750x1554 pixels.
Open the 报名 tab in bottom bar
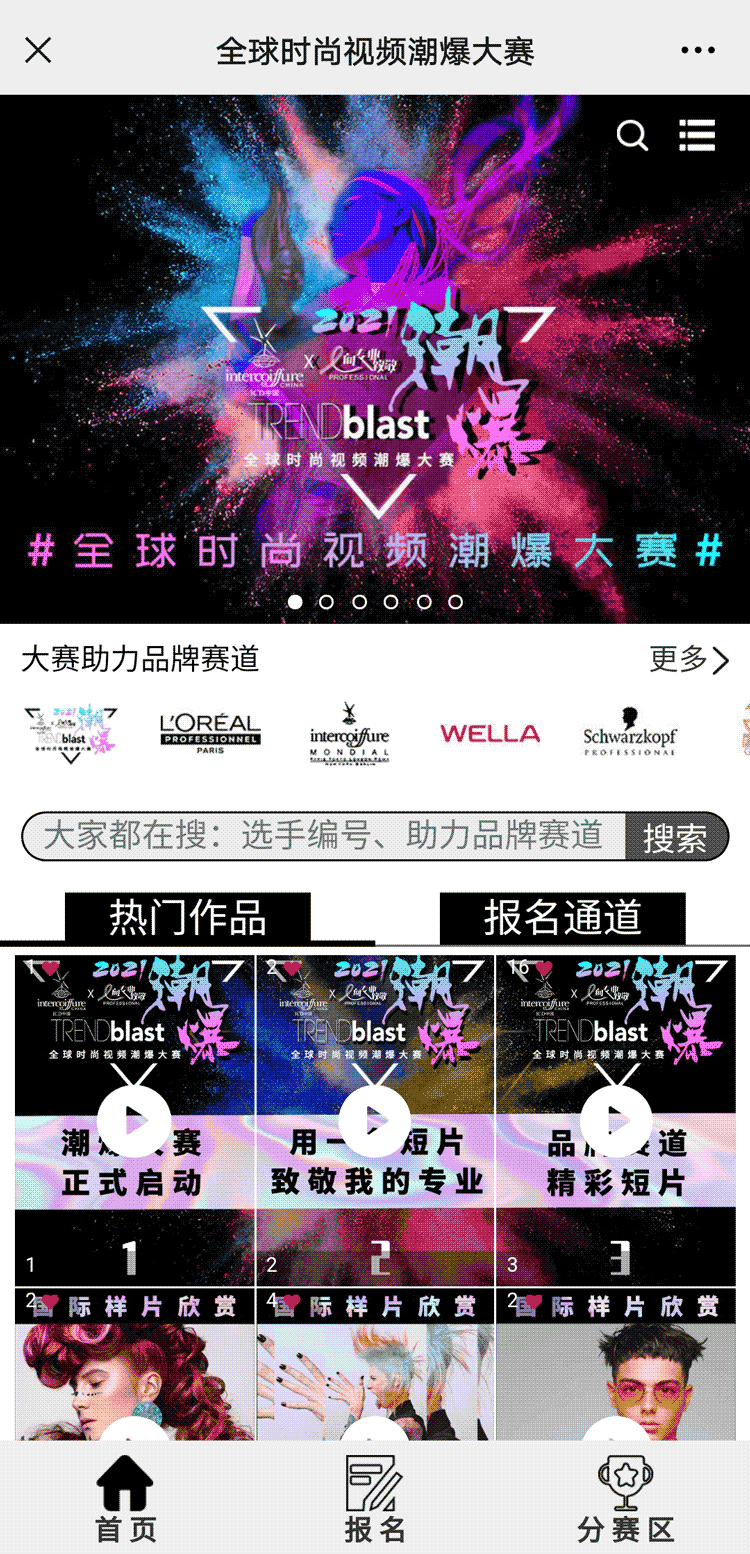pyautogui.click(x=375, y=1498)
